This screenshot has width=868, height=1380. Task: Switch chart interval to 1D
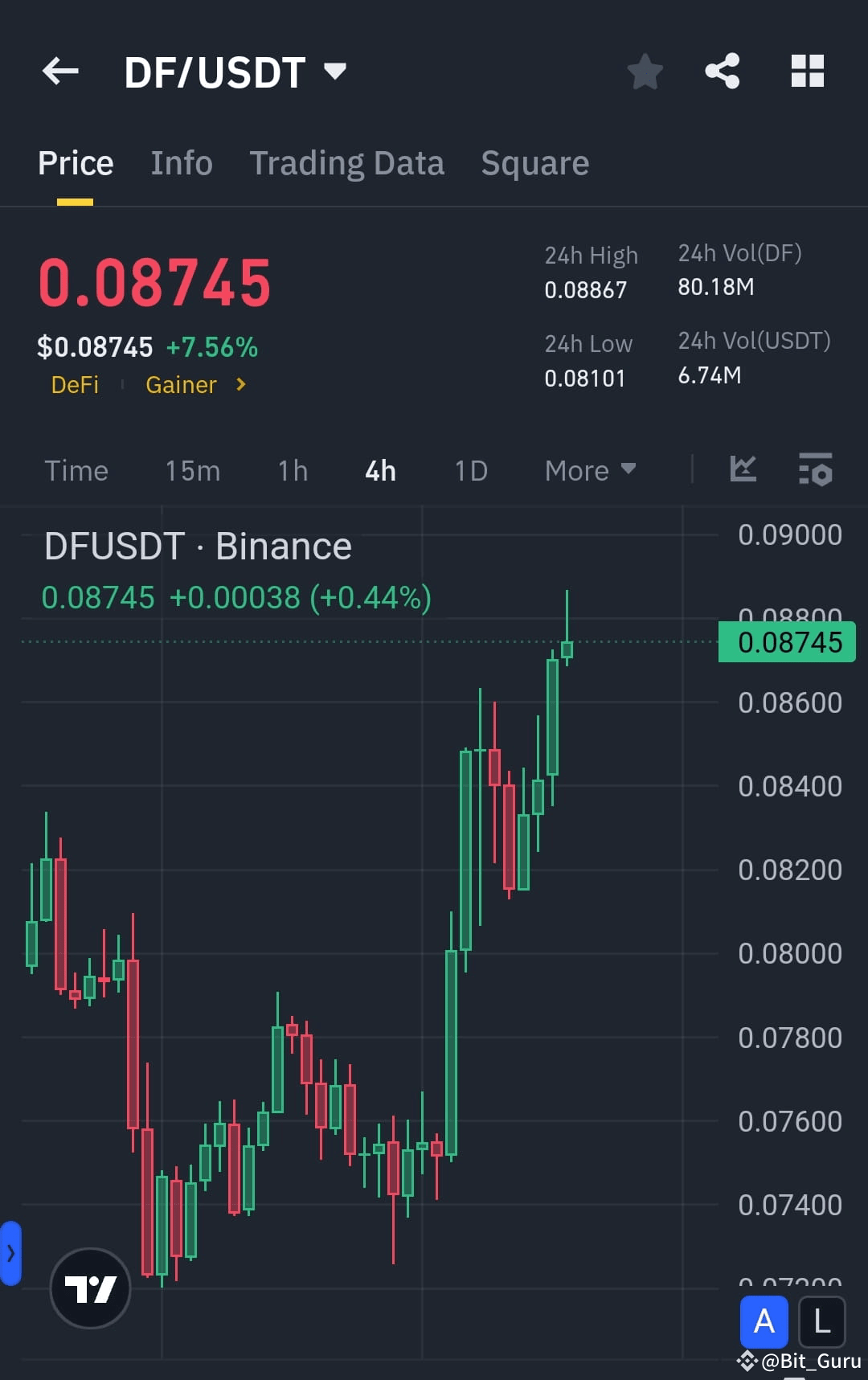click(470, 471)
